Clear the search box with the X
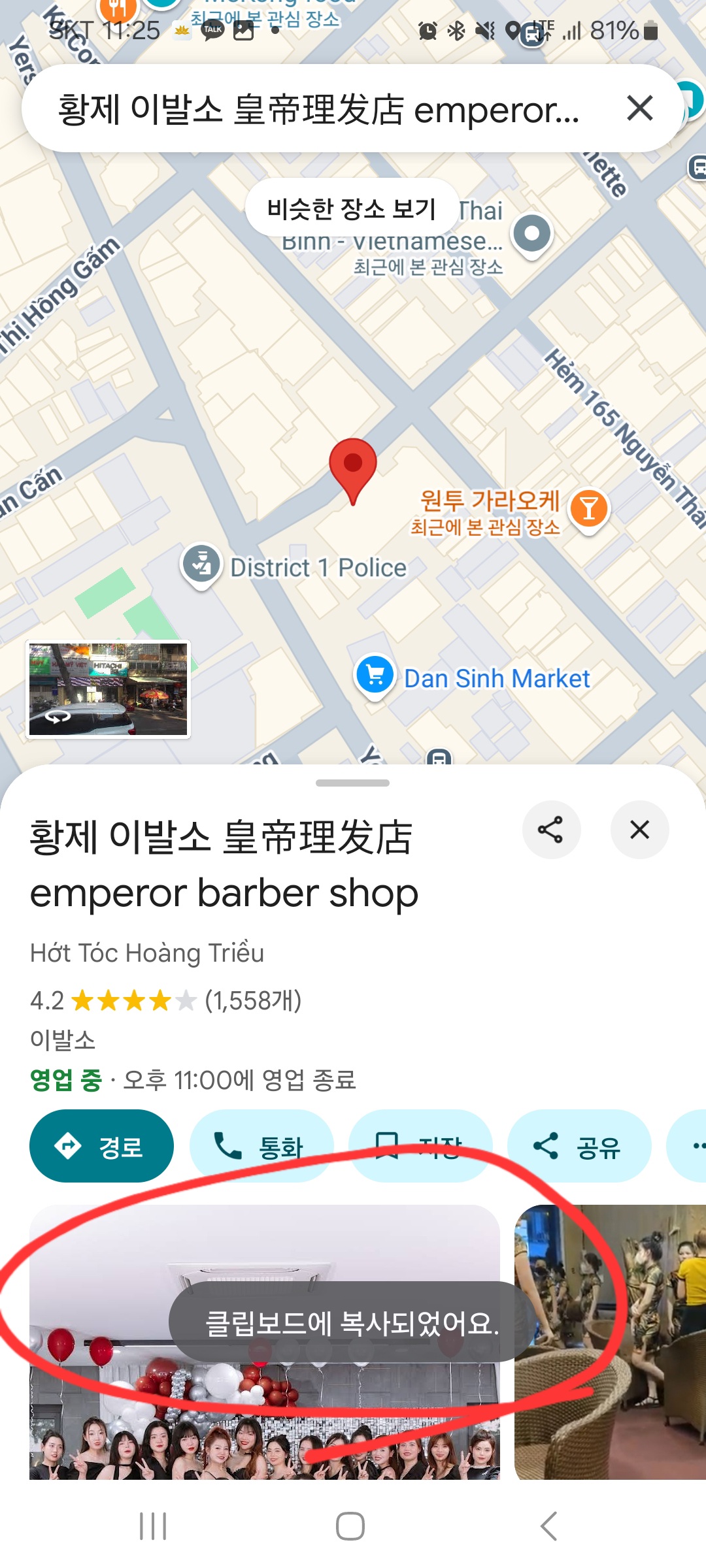Viewport: 706px width, 1568px height. point(639,108)
